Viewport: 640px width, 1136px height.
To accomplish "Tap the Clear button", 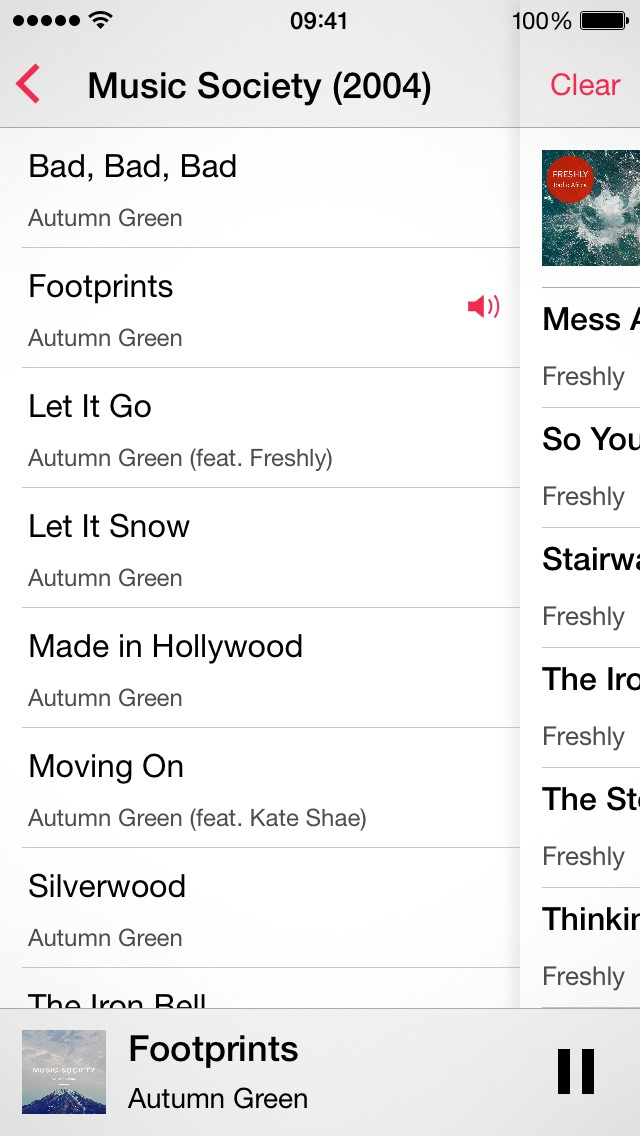I will pos(585,85).
